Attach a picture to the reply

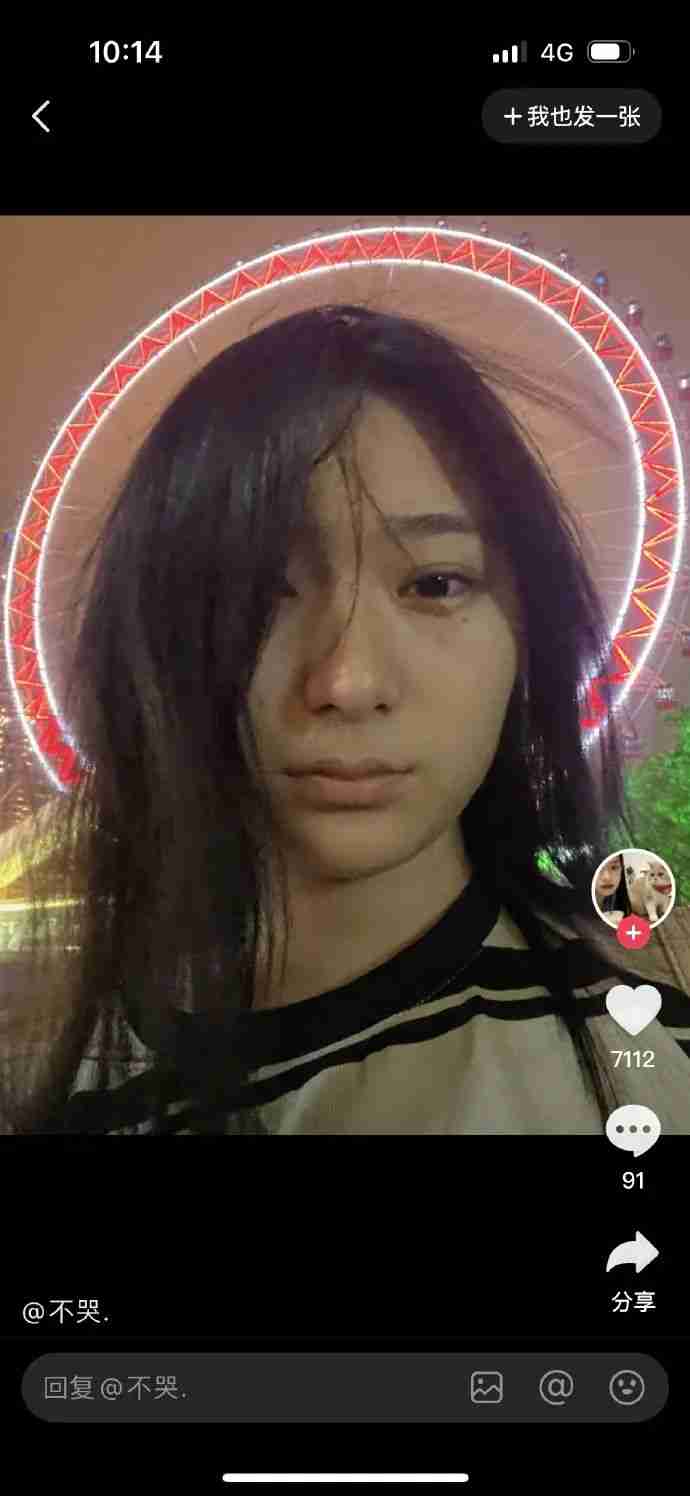[x=487, y=1387]
